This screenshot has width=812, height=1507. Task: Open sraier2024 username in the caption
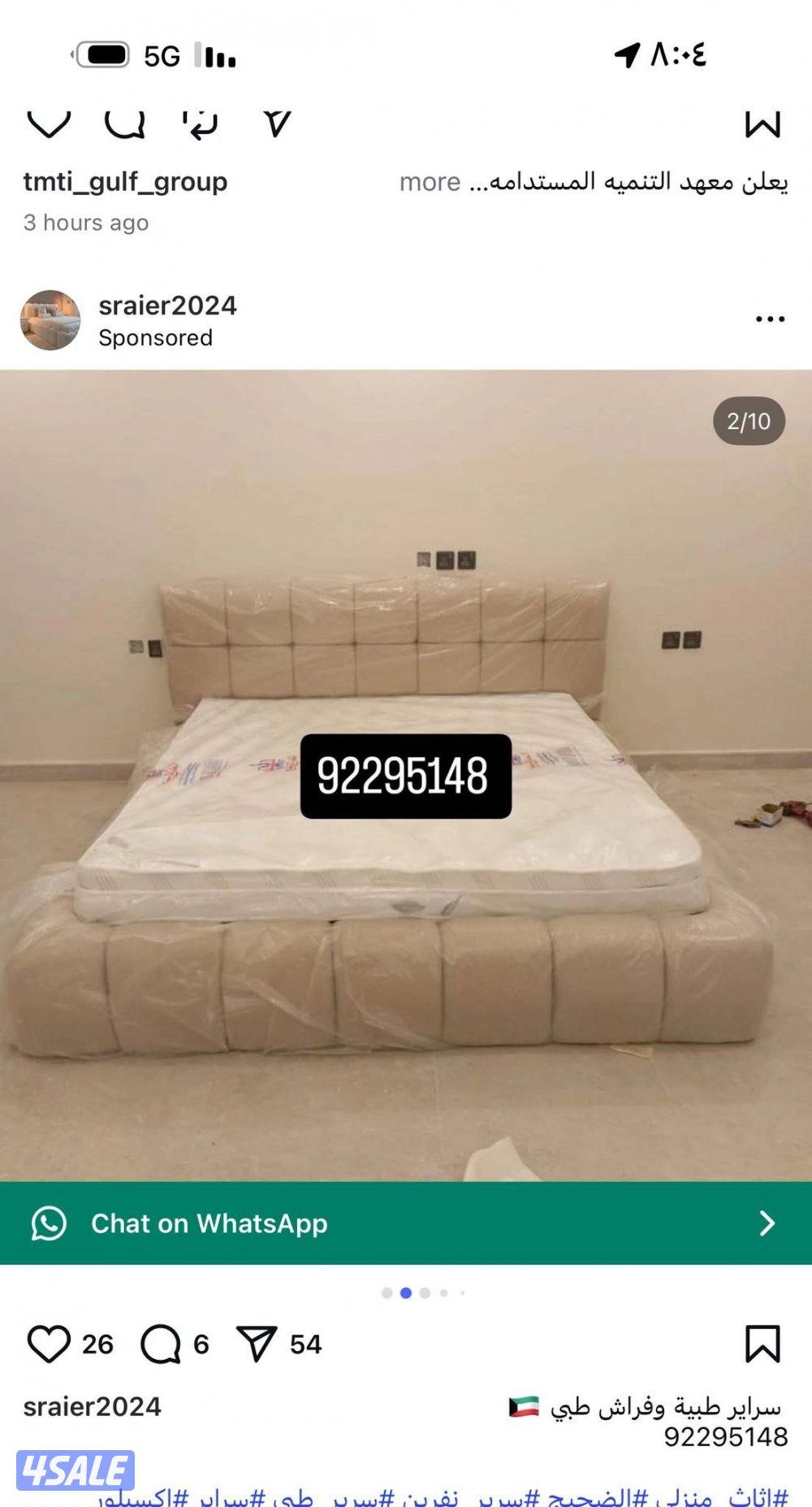92,1406
